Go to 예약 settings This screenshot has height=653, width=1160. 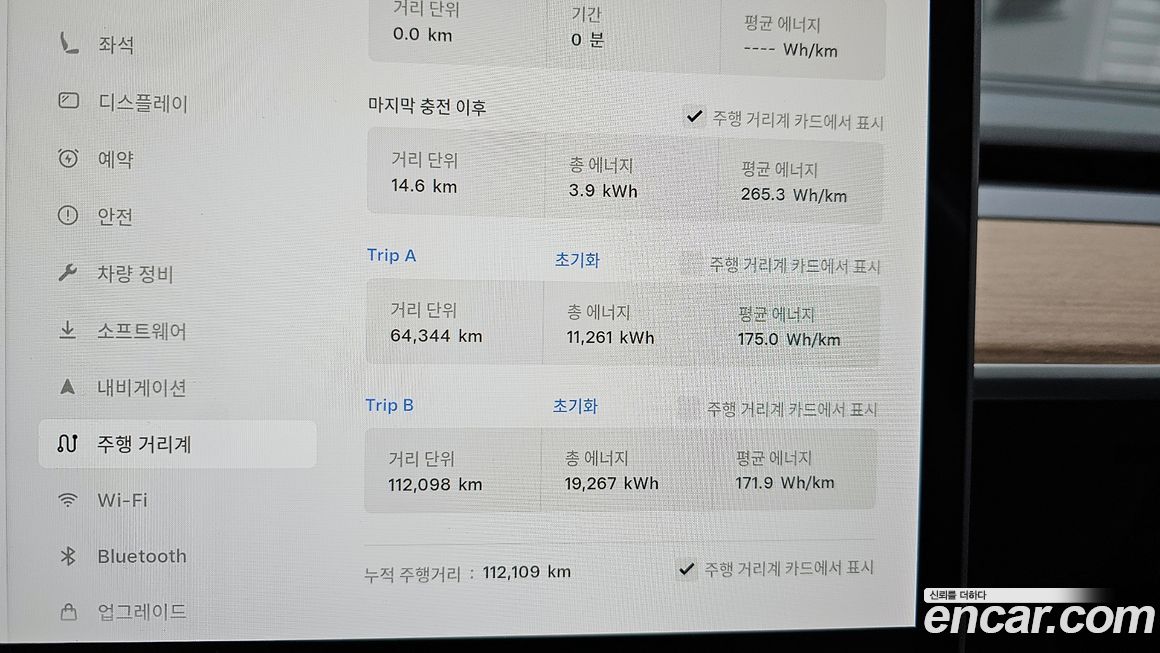click(x=115, y=159)
